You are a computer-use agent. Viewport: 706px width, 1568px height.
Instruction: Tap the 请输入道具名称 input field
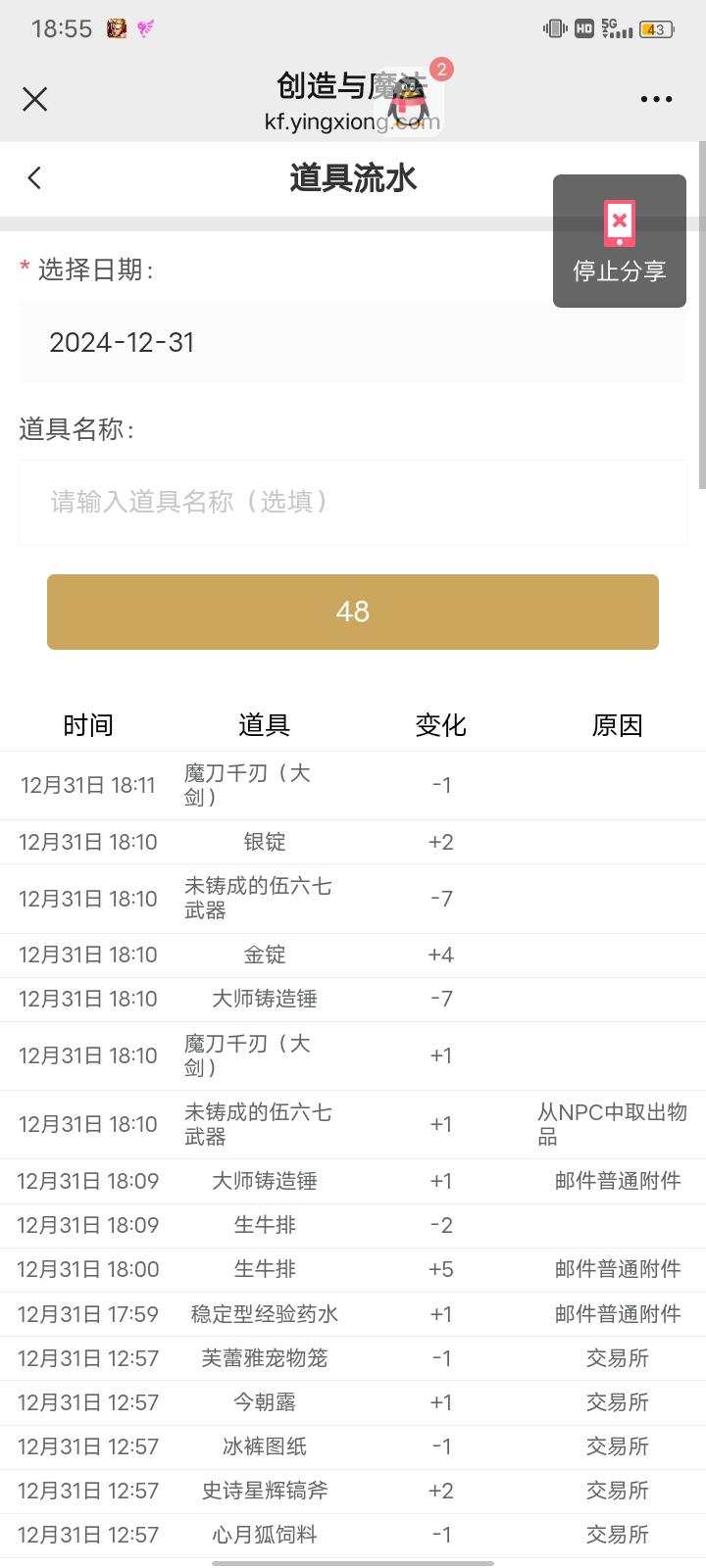353,502
